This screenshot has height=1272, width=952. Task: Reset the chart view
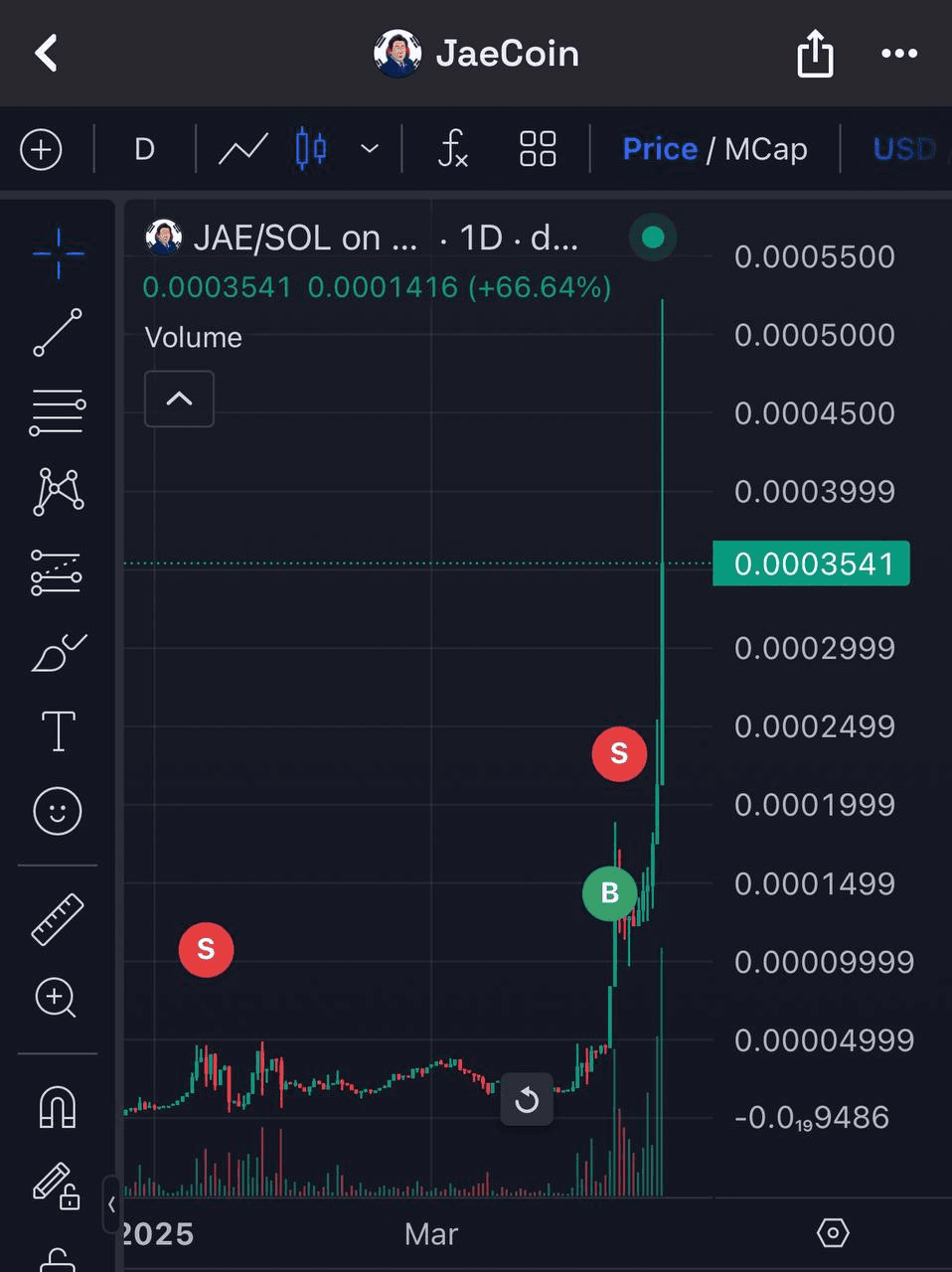click(x=527, y=1099)
